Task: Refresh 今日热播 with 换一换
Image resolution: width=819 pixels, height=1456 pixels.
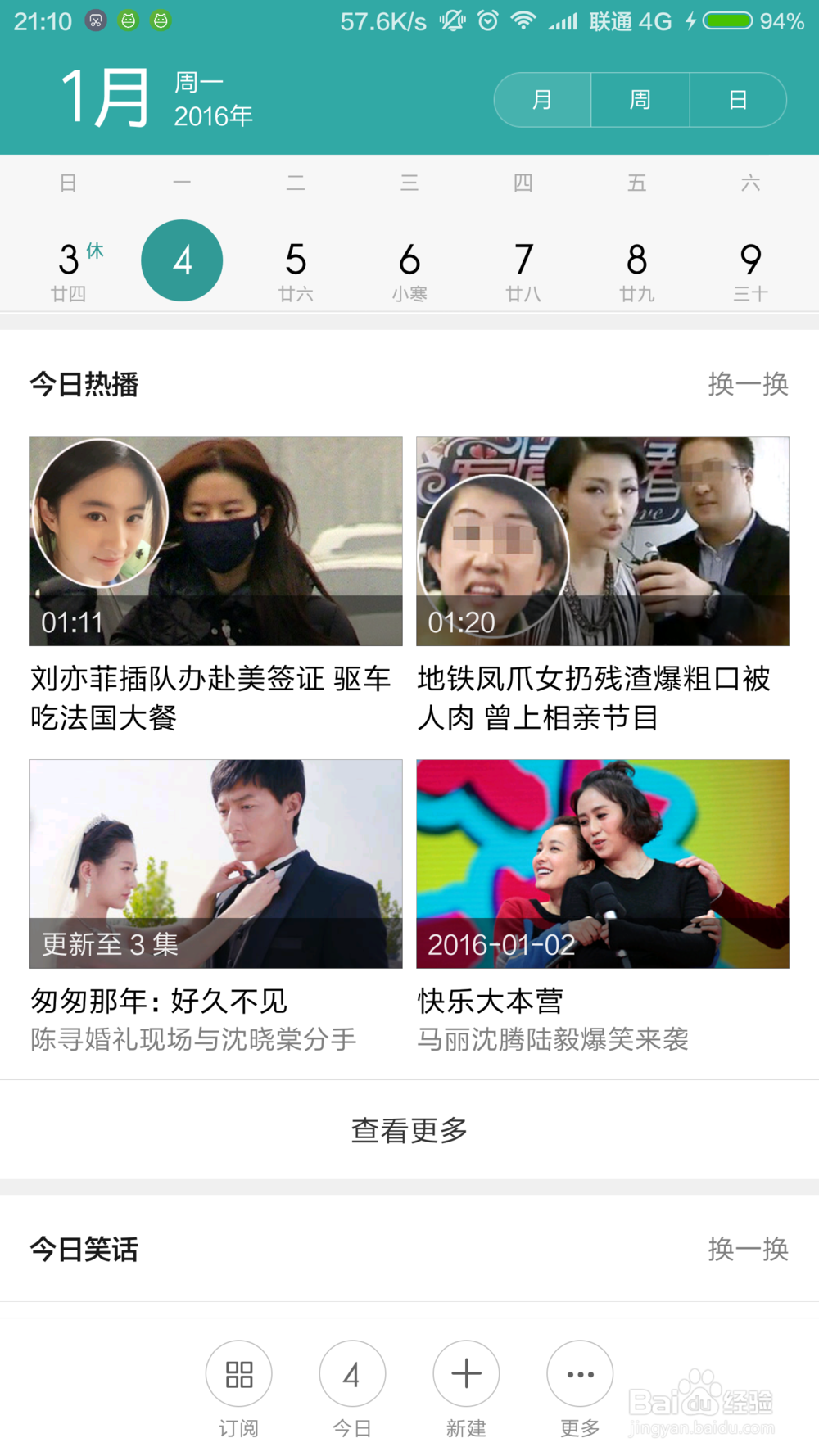Action: 748,383
